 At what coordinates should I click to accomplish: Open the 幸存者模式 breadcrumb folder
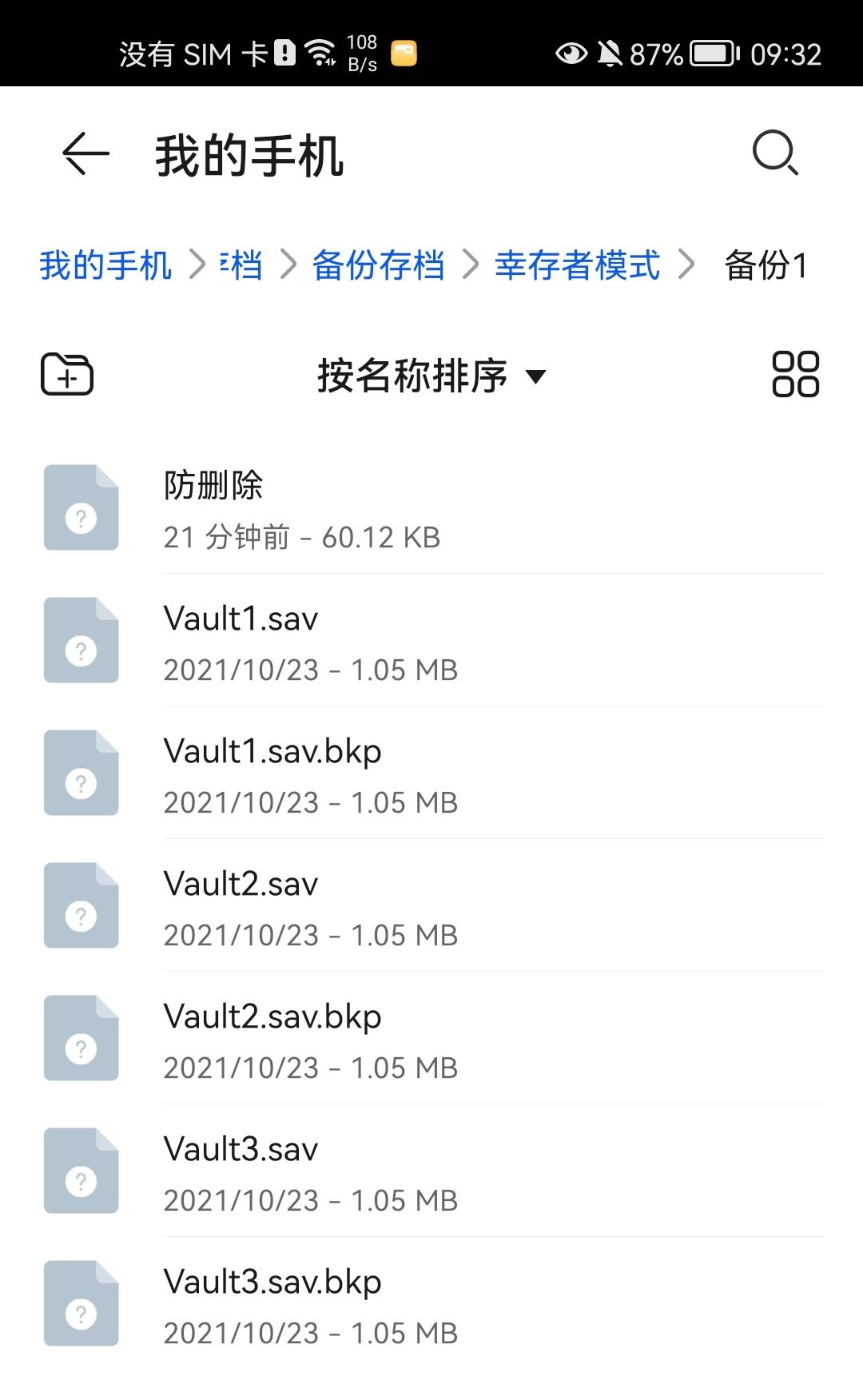click(575, 266)
